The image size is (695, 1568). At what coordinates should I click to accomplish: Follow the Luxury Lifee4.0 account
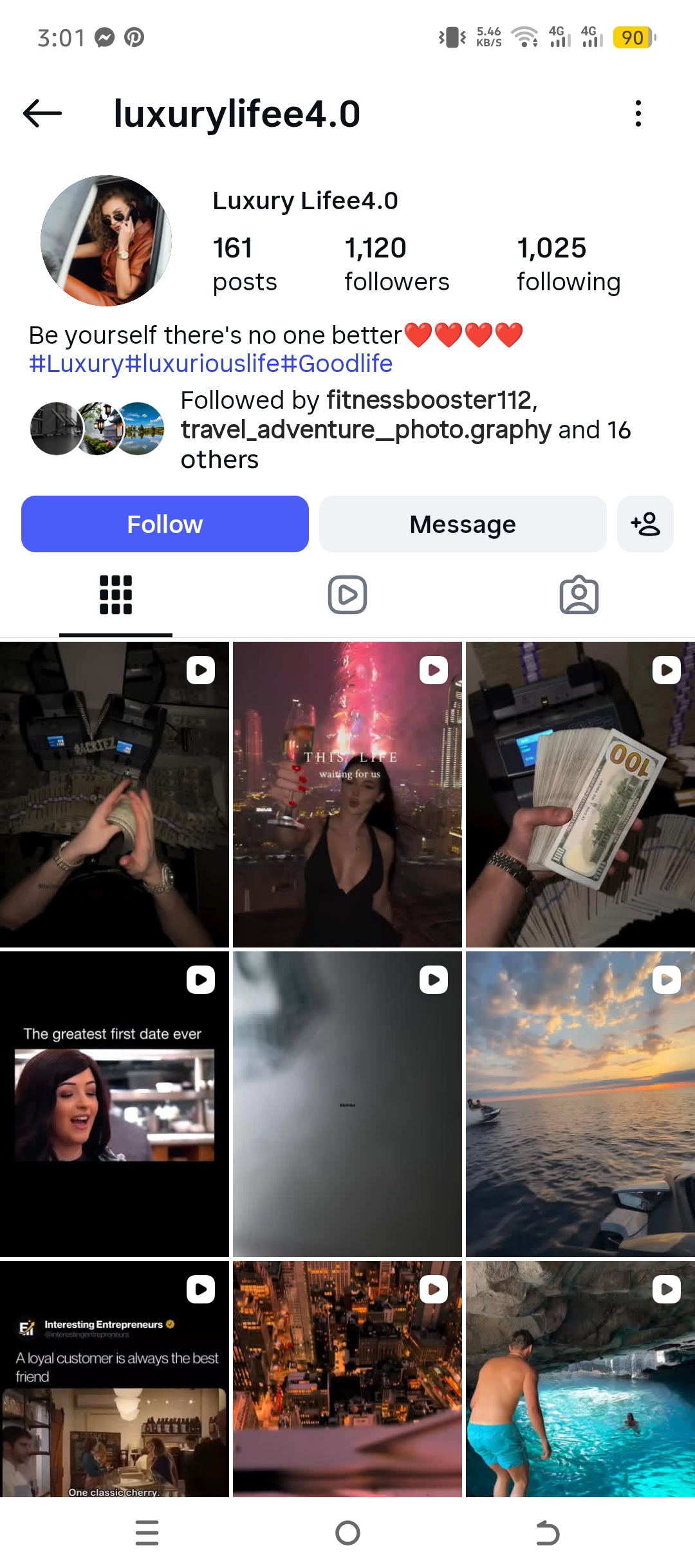[165, 524]
